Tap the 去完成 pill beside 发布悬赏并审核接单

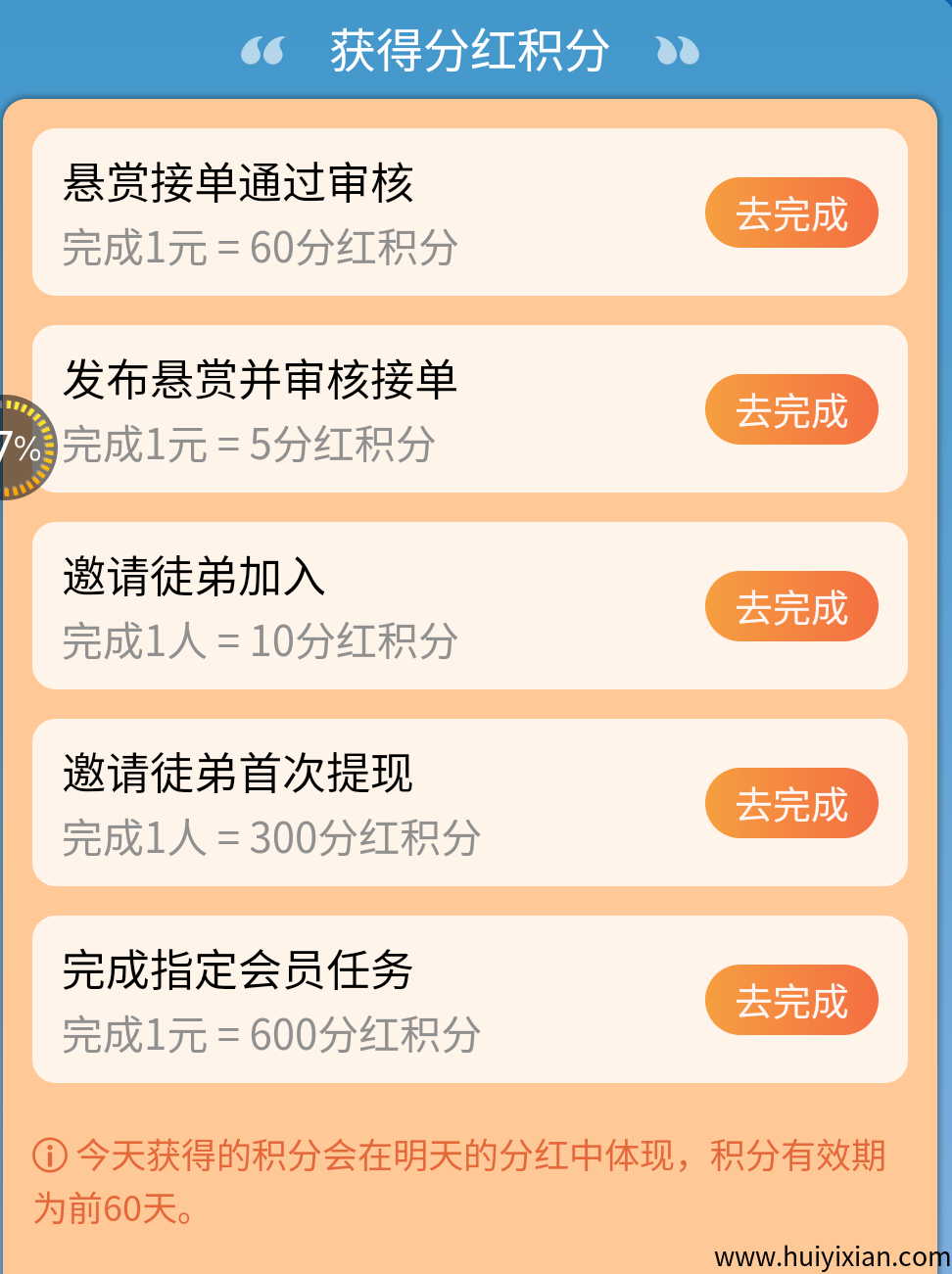791,409
